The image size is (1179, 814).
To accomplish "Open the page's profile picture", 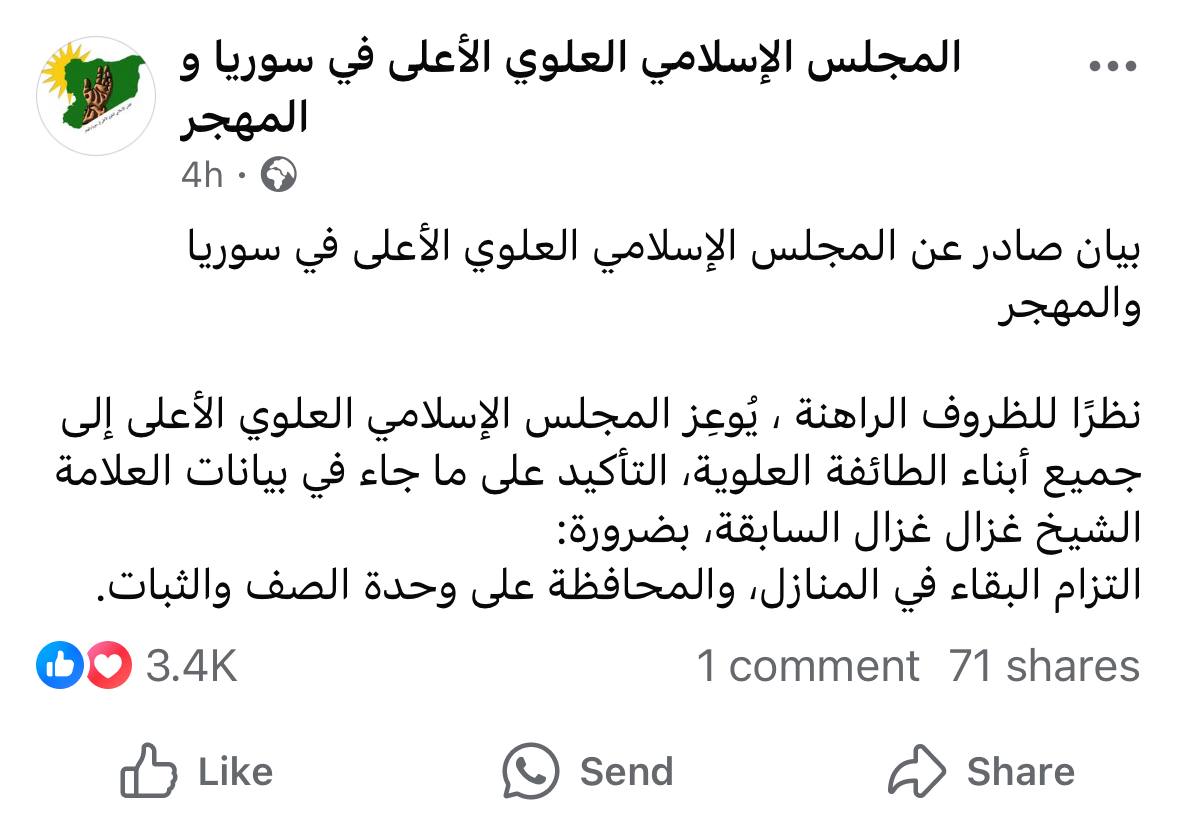I will [x=90, y=97].
